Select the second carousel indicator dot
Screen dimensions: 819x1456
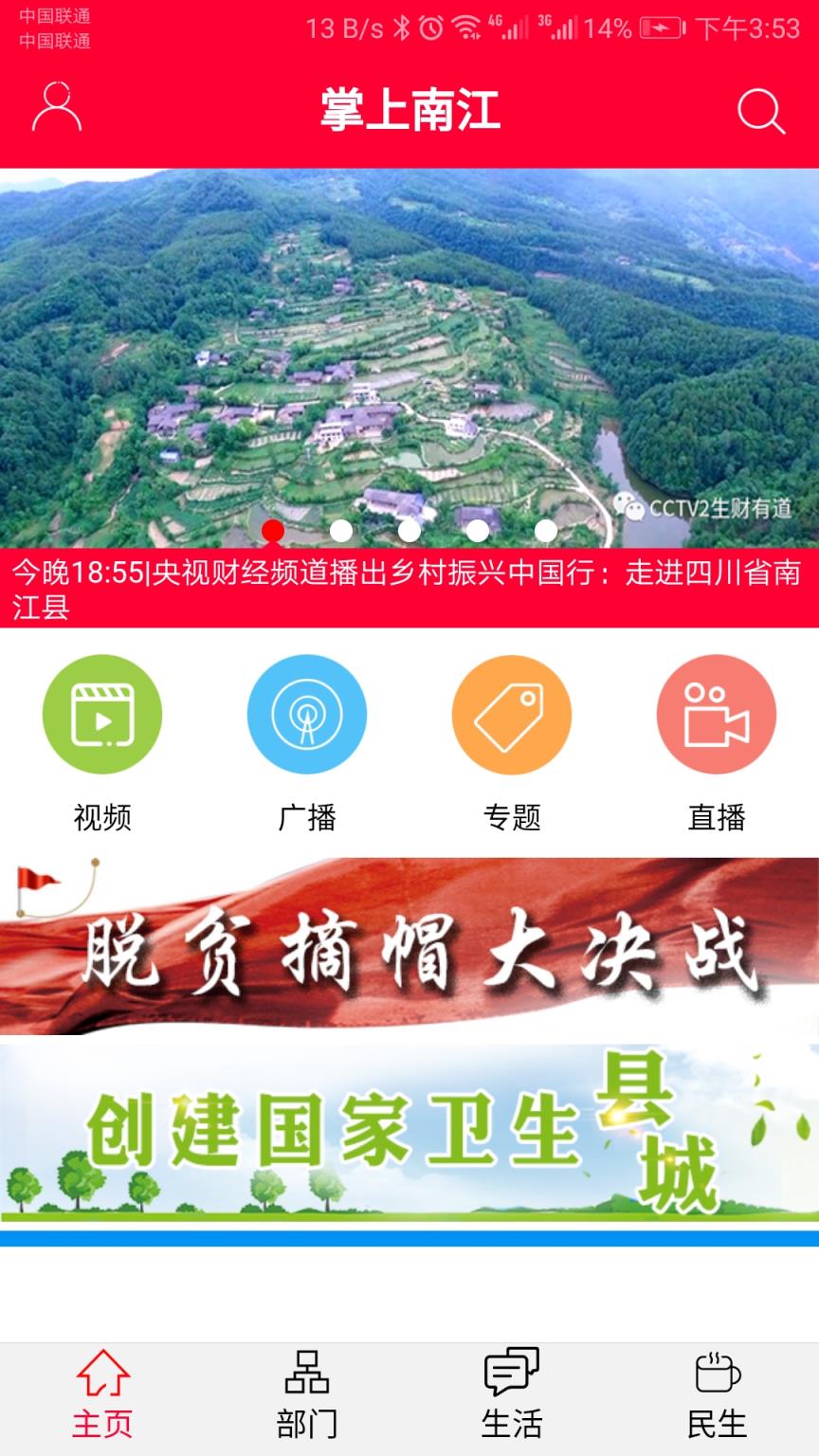(x=341, y=532)
